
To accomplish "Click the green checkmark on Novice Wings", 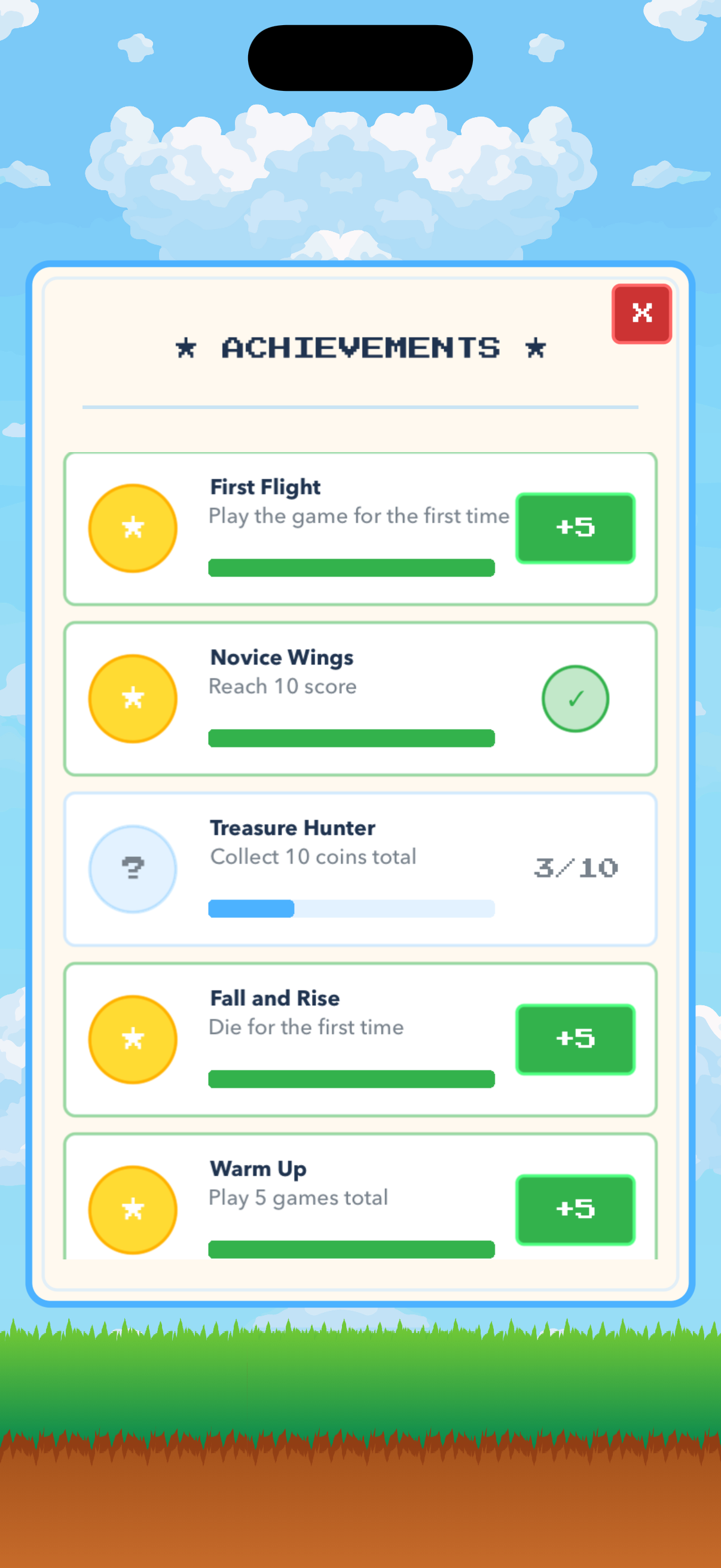I will 575,698.
